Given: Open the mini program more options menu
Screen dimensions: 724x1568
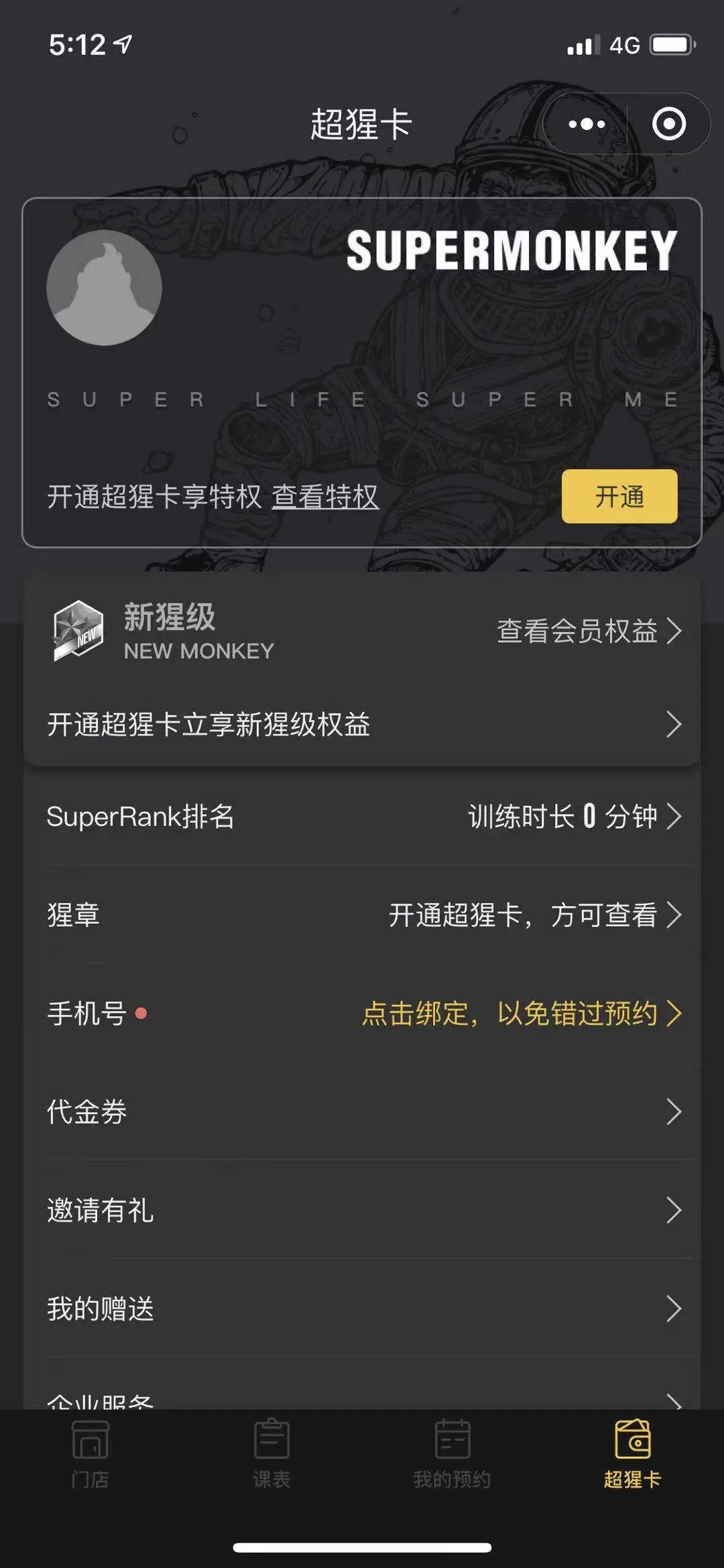Looking at the screenshot, I should 586,124.
